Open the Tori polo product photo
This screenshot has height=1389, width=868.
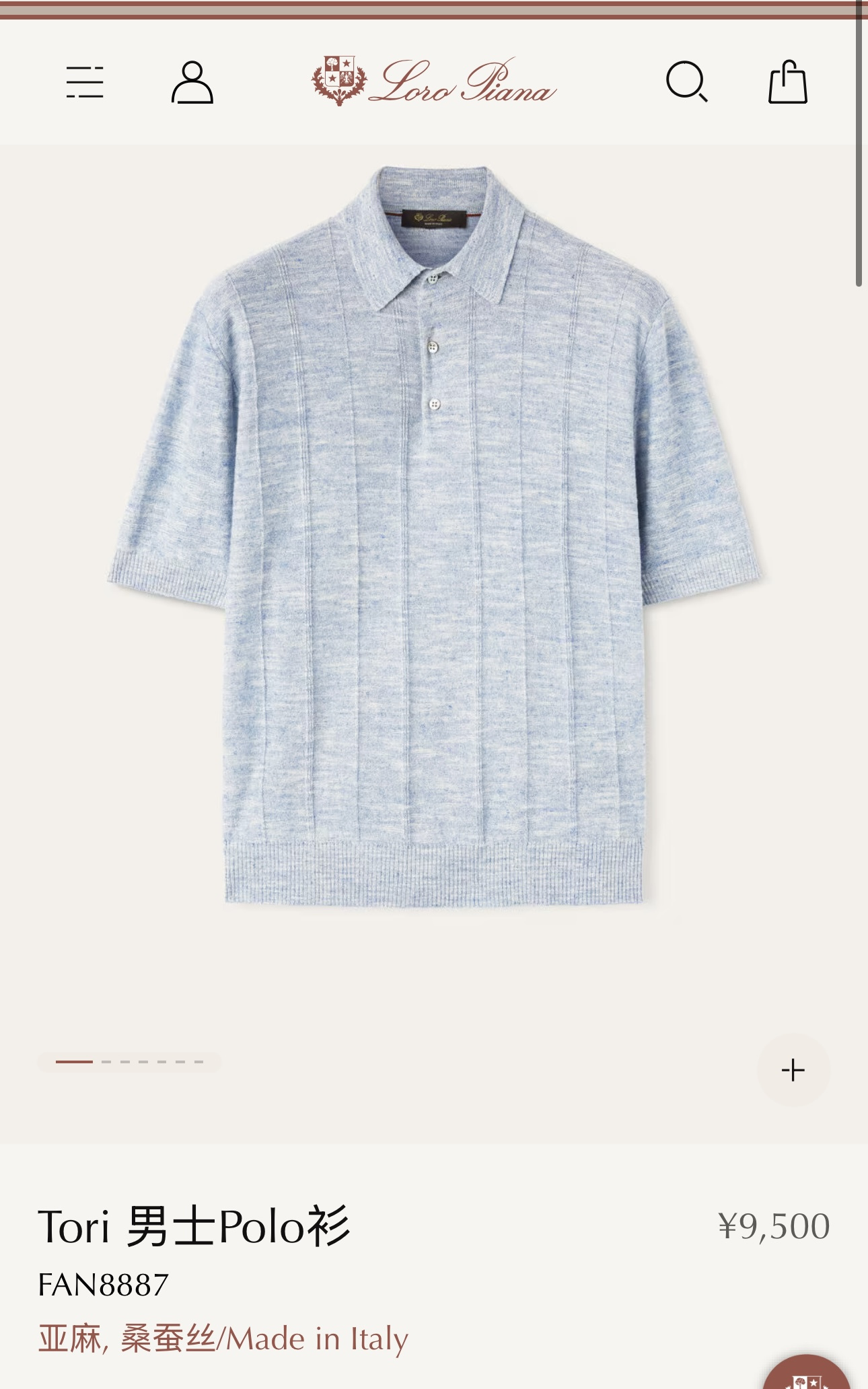point(435,538)
